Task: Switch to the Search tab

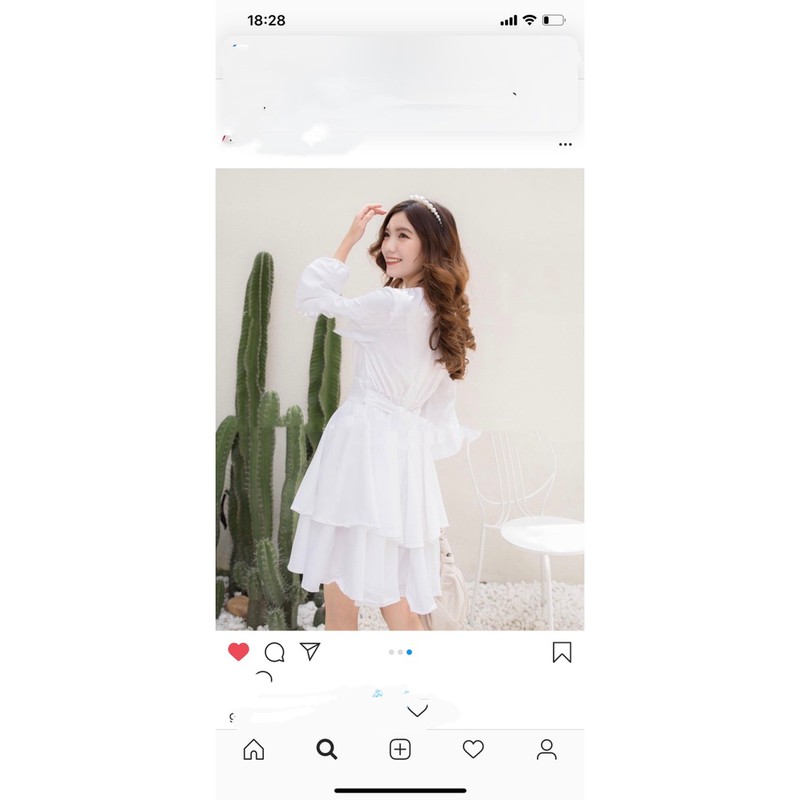Action: pos(326,749)
